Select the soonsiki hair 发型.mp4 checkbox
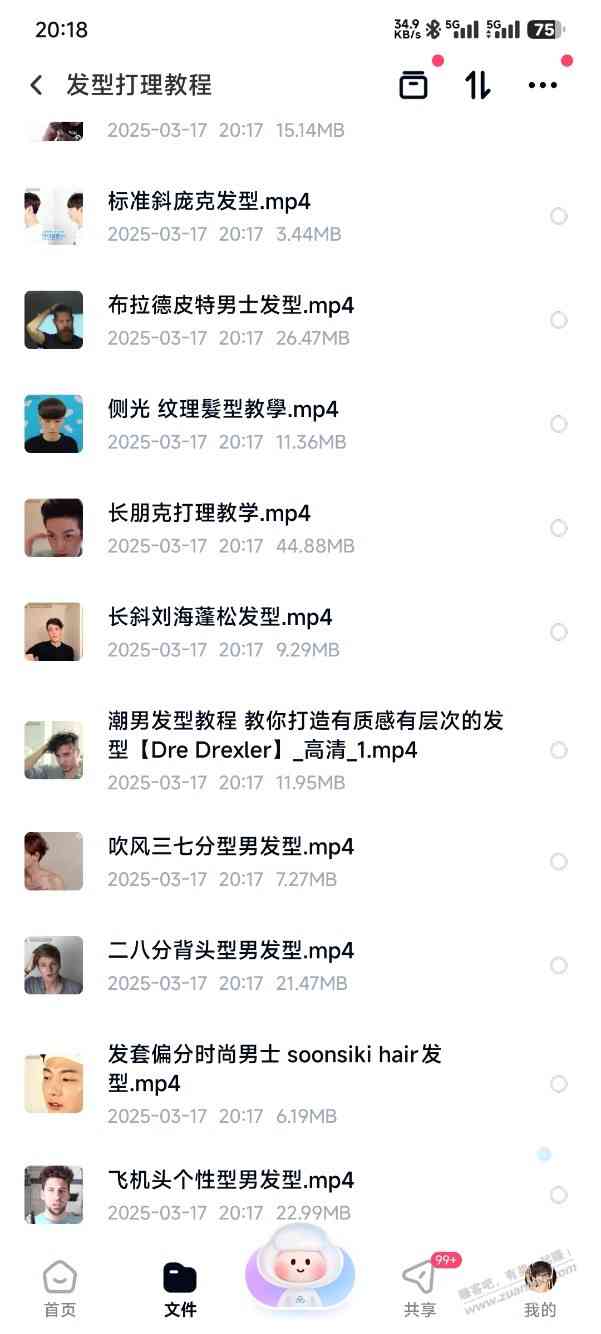The height and width of the screenshot is (1334, 601). pyautogui.click(x=559, y=1084)
